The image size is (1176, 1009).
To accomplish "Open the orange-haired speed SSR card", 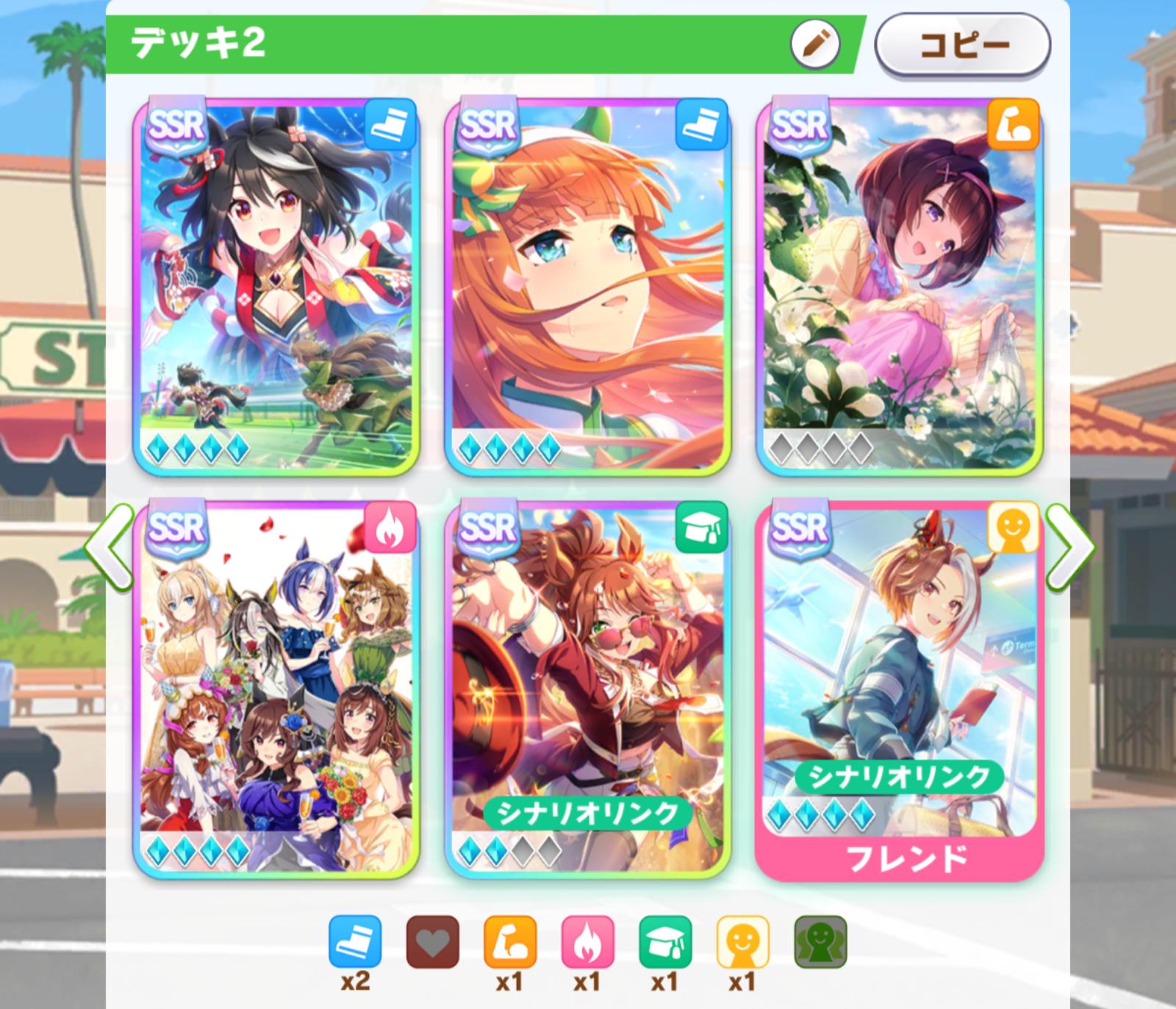I will coord(587,287).
